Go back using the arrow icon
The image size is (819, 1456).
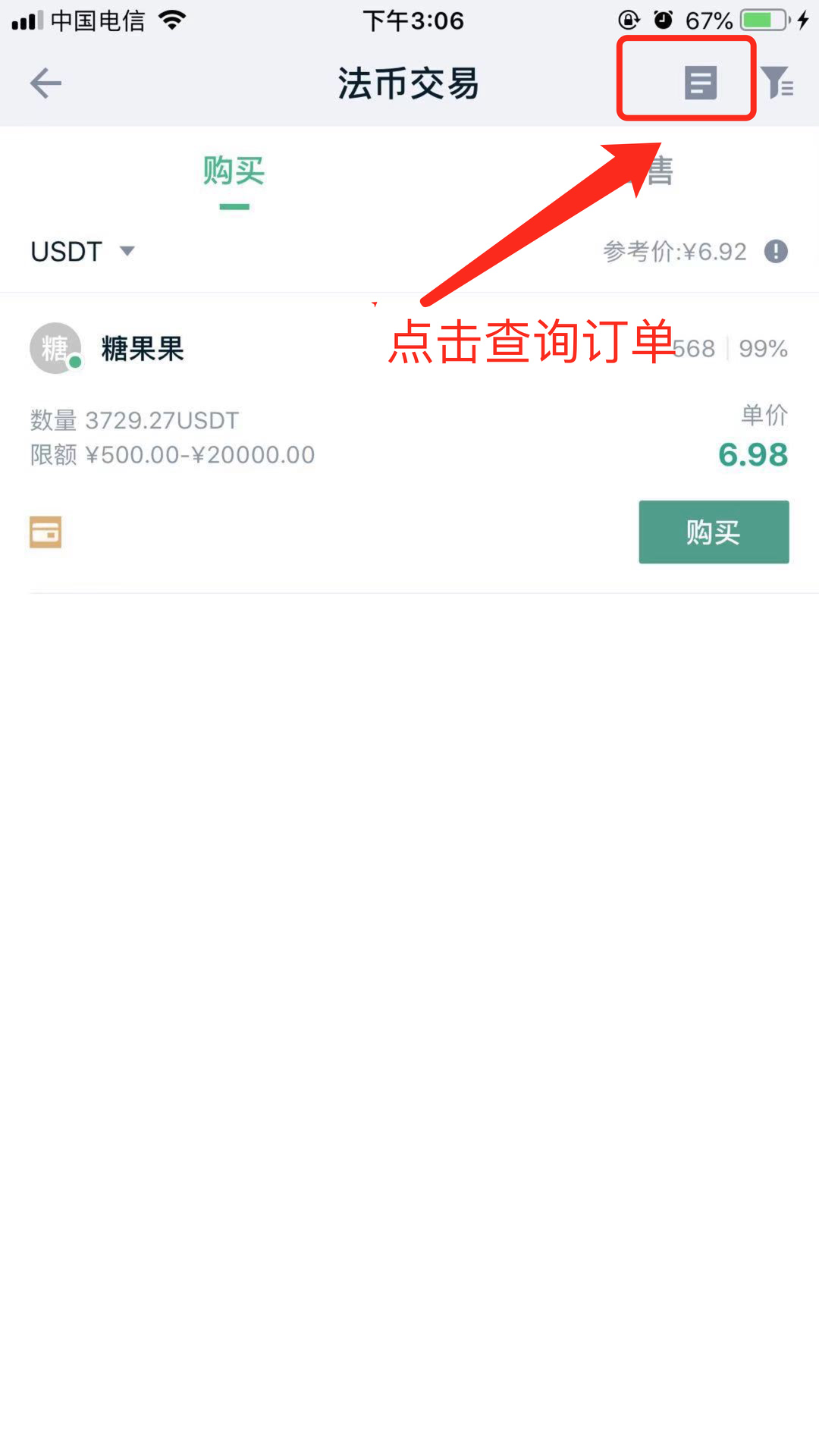pos(45,83)
